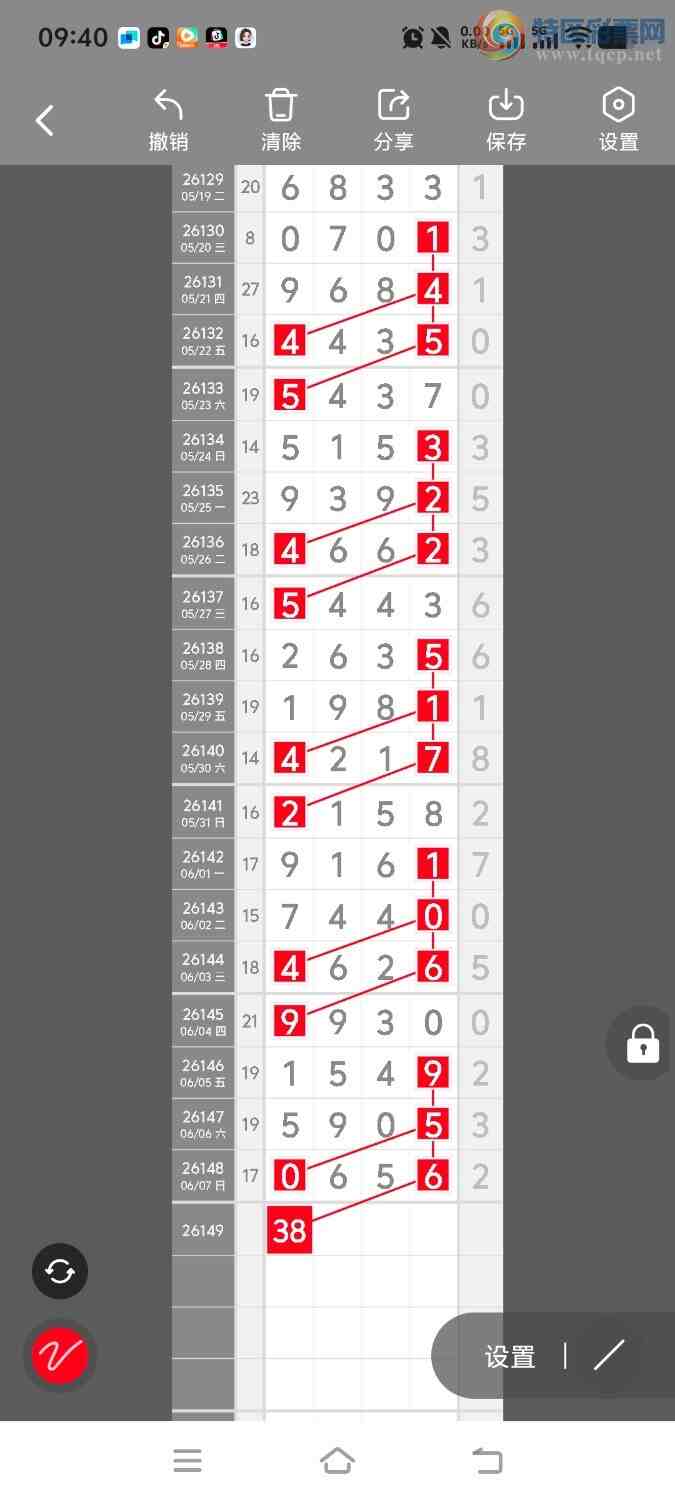Tap the red pen drawing button
The height and width of the screenshot is (1500, 675).
(60, 1356)
